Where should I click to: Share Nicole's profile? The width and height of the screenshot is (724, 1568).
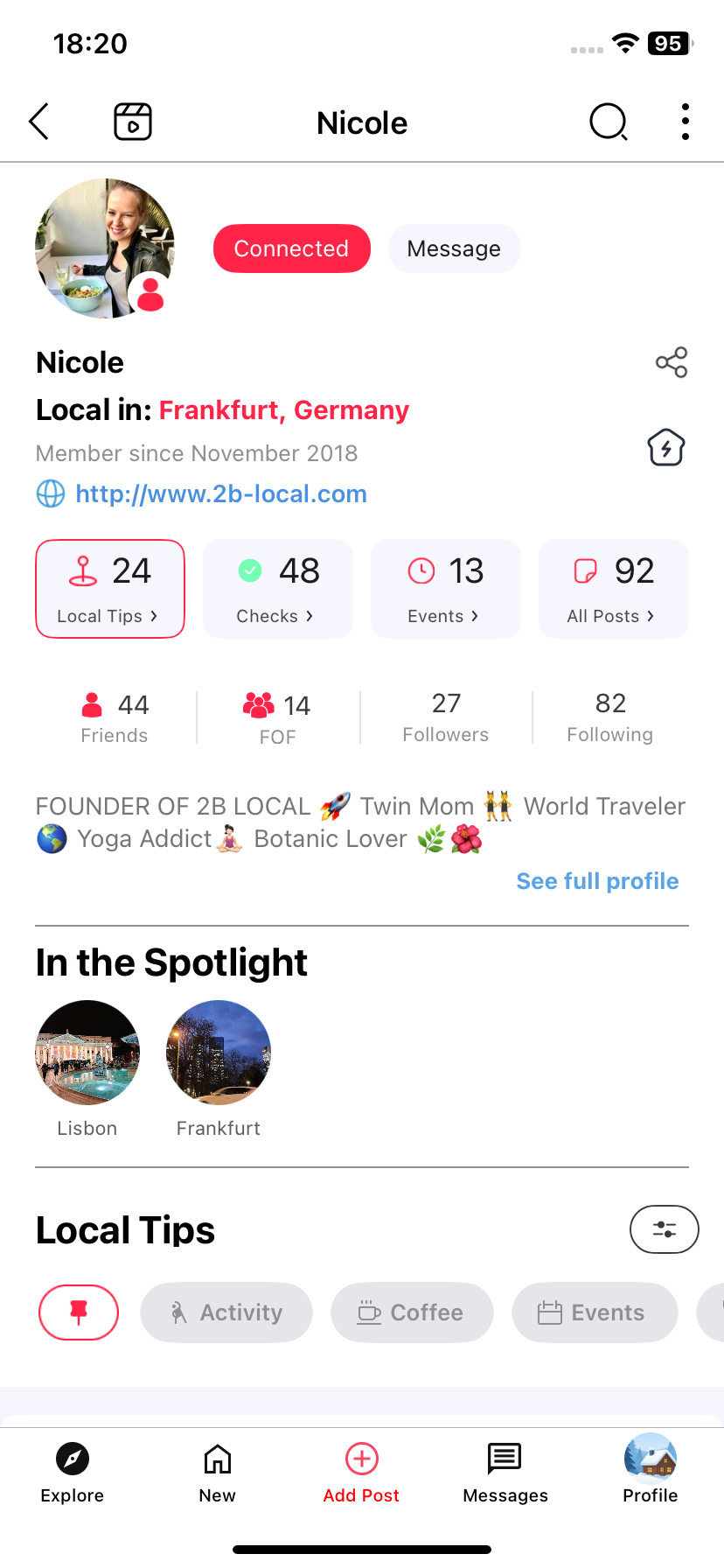[x=672, y=362]
